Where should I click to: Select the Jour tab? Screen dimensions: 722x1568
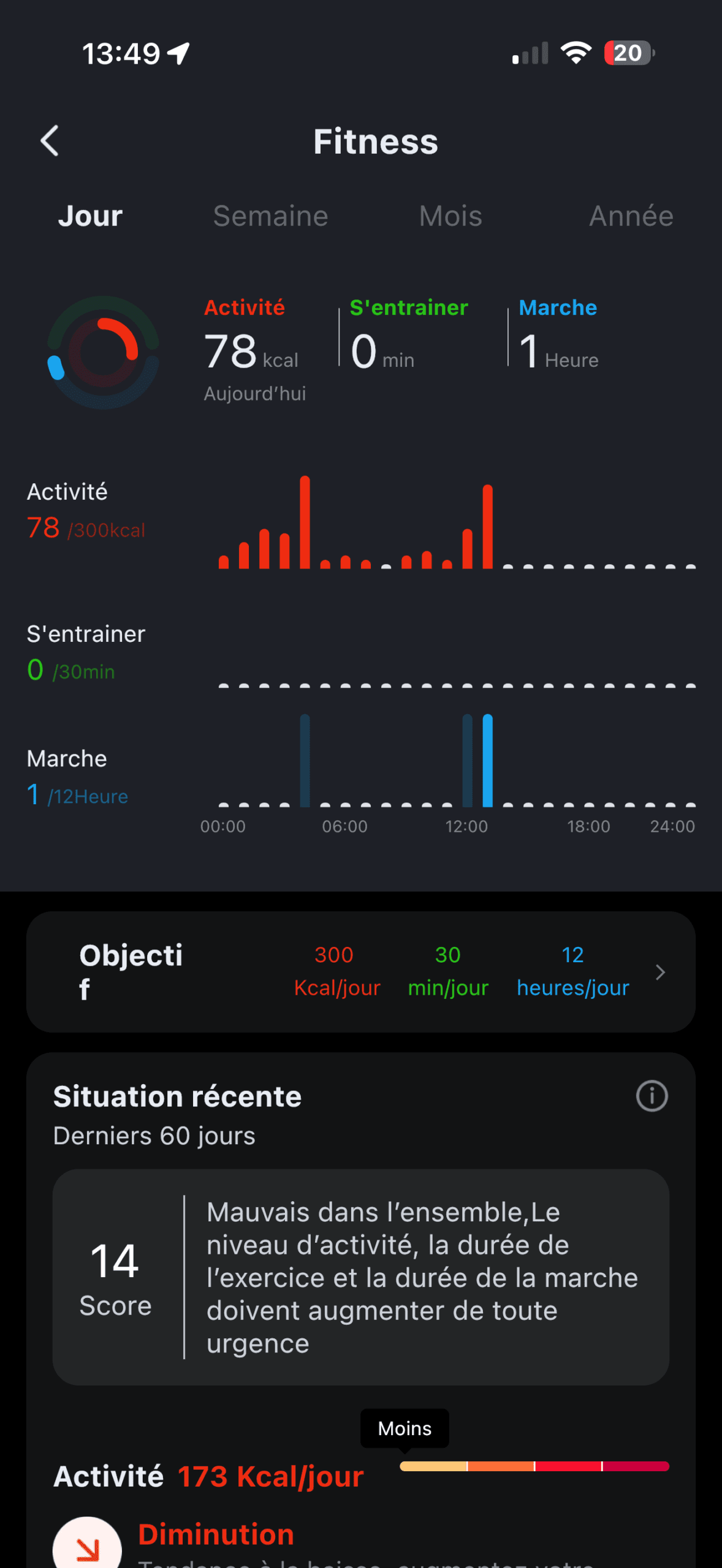90,216
